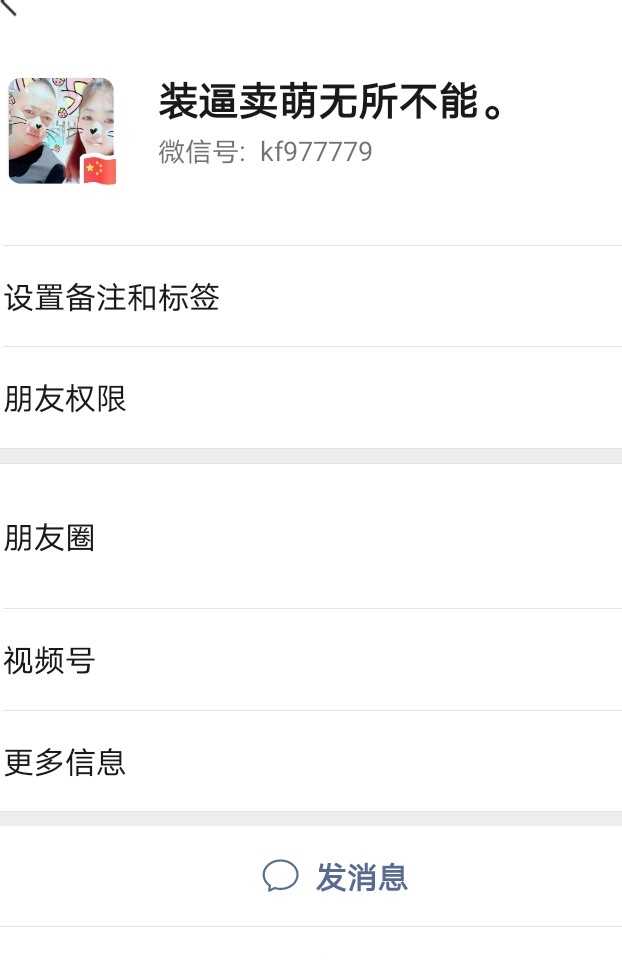This screenshot has height=960, width=622.
Task: Open 设置备注和标签 row
Action: (x=311, y=297)
